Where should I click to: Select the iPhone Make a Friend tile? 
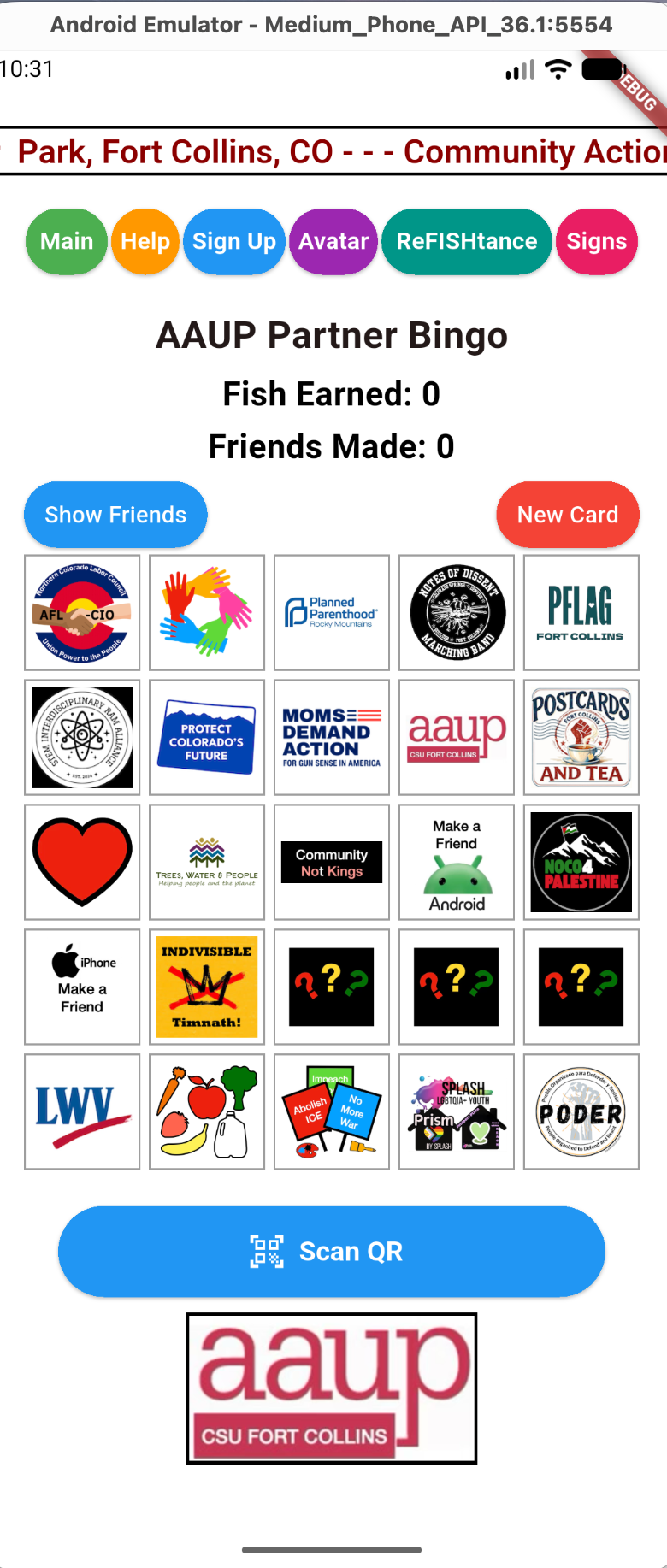pyautogui.click(x=82, y=987)
